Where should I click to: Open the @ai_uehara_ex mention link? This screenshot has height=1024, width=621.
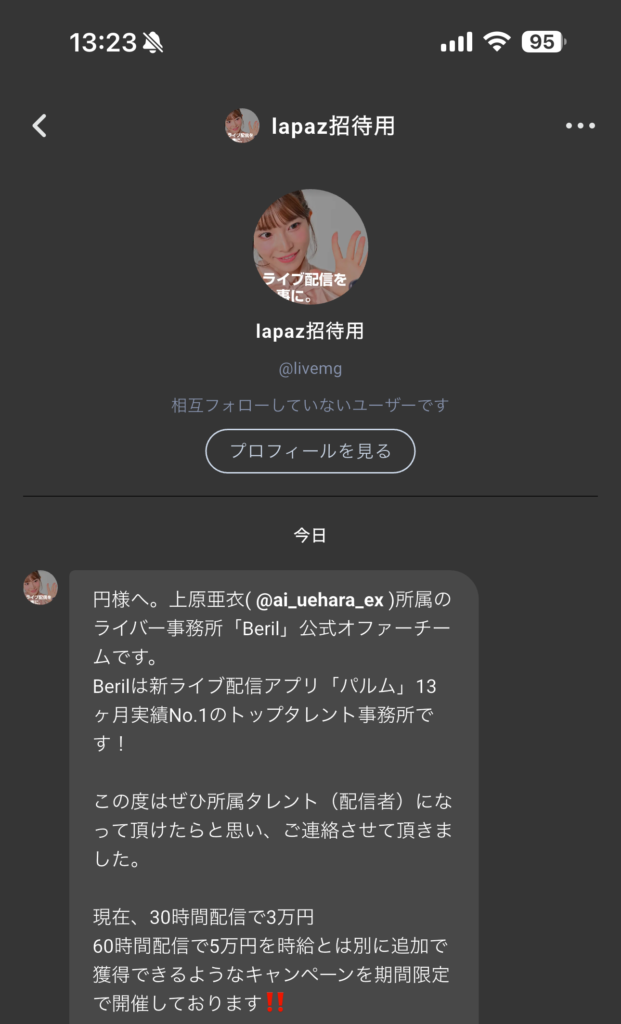(x=320, y=600)
